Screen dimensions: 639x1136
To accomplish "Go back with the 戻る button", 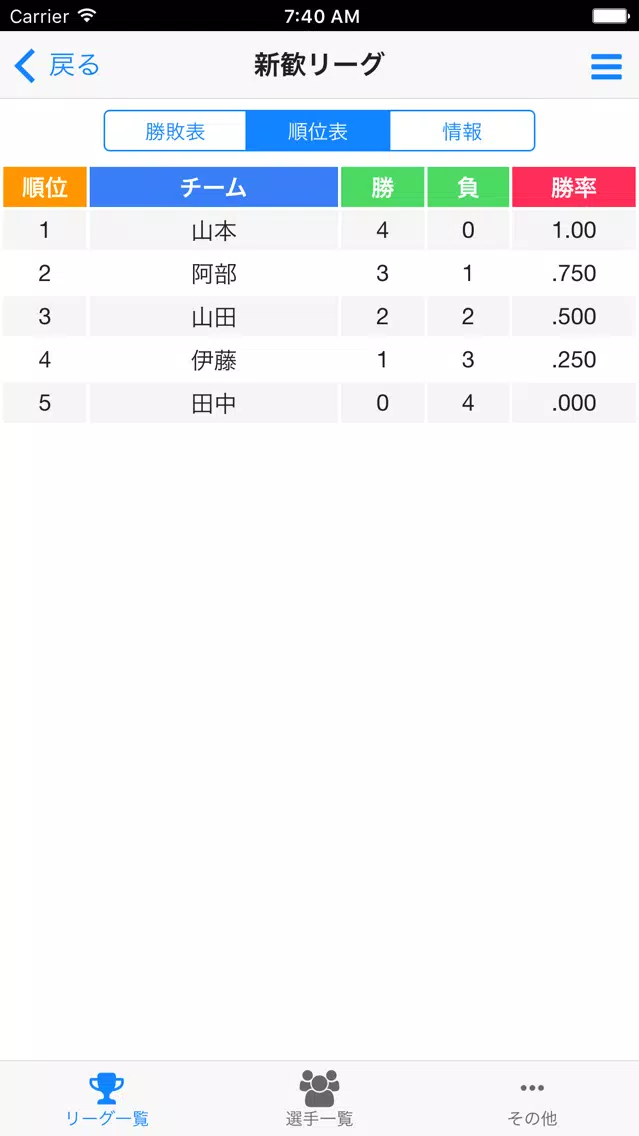I will [x=58, y=66].
